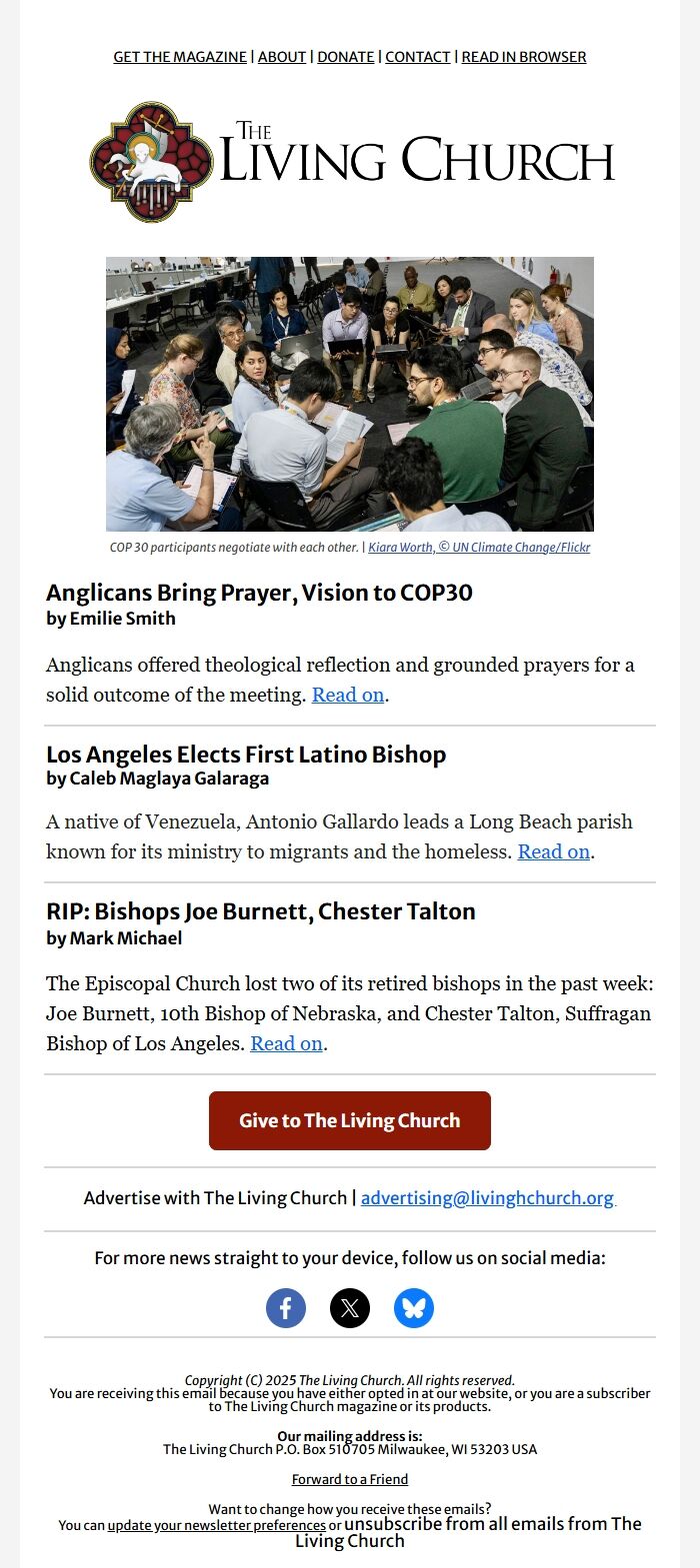This screenshot has height=1568, width=700.
Task: Open the Kiara Worth photo credit link
Action: coord(479,548)
